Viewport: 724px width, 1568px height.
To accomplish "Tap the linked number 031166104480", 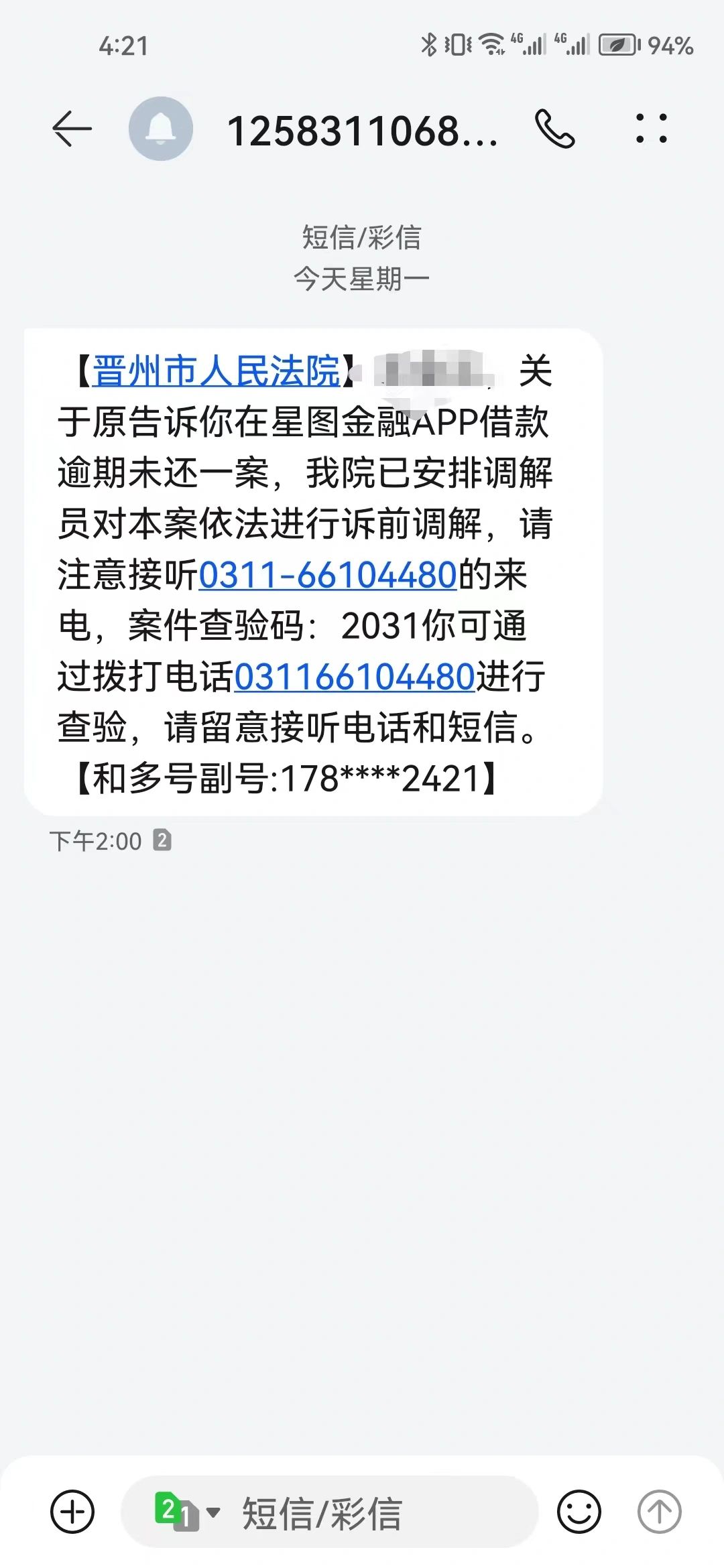I will tap(355, 676).
